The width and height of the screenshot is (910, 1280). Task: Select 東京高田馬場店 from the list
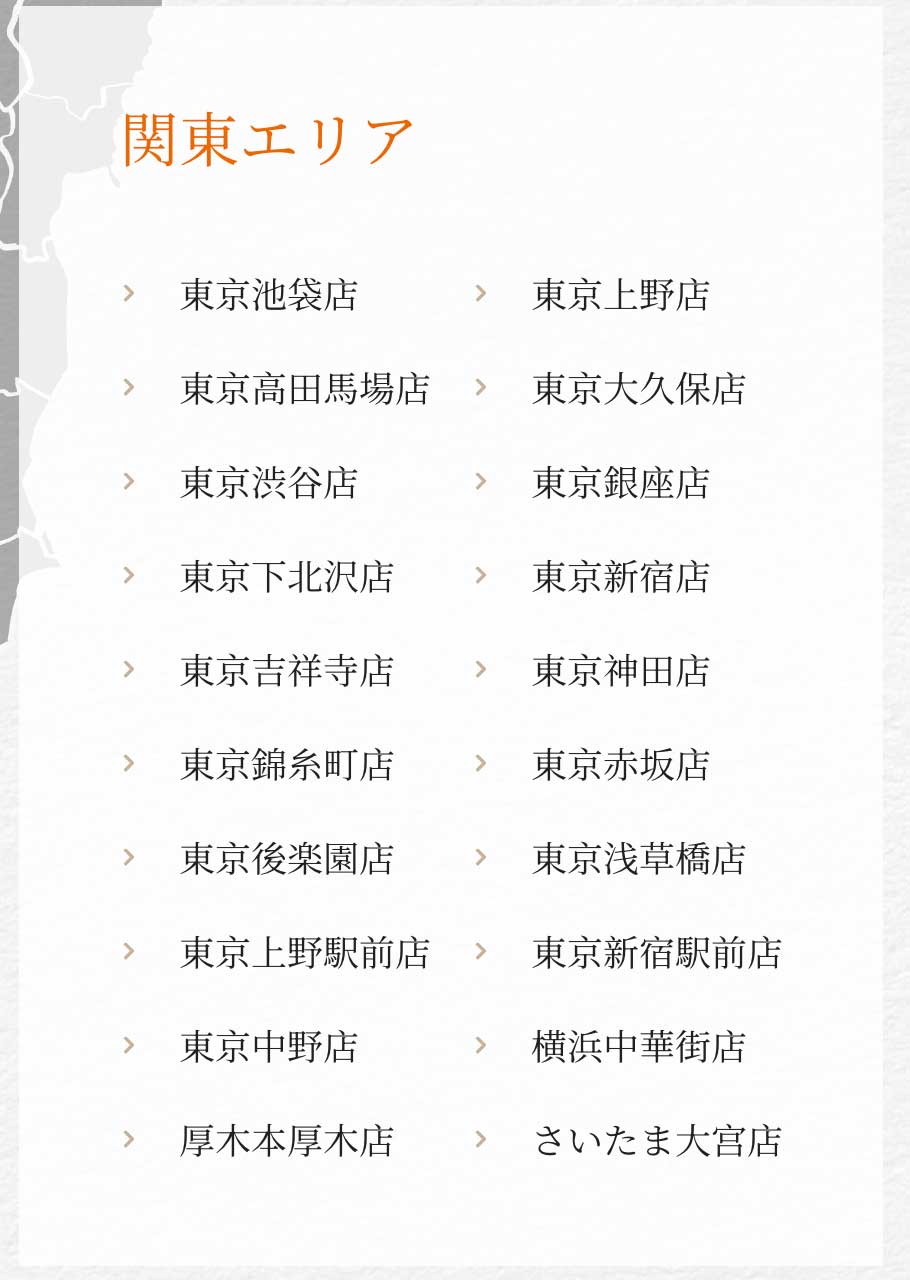coord(305,389)
